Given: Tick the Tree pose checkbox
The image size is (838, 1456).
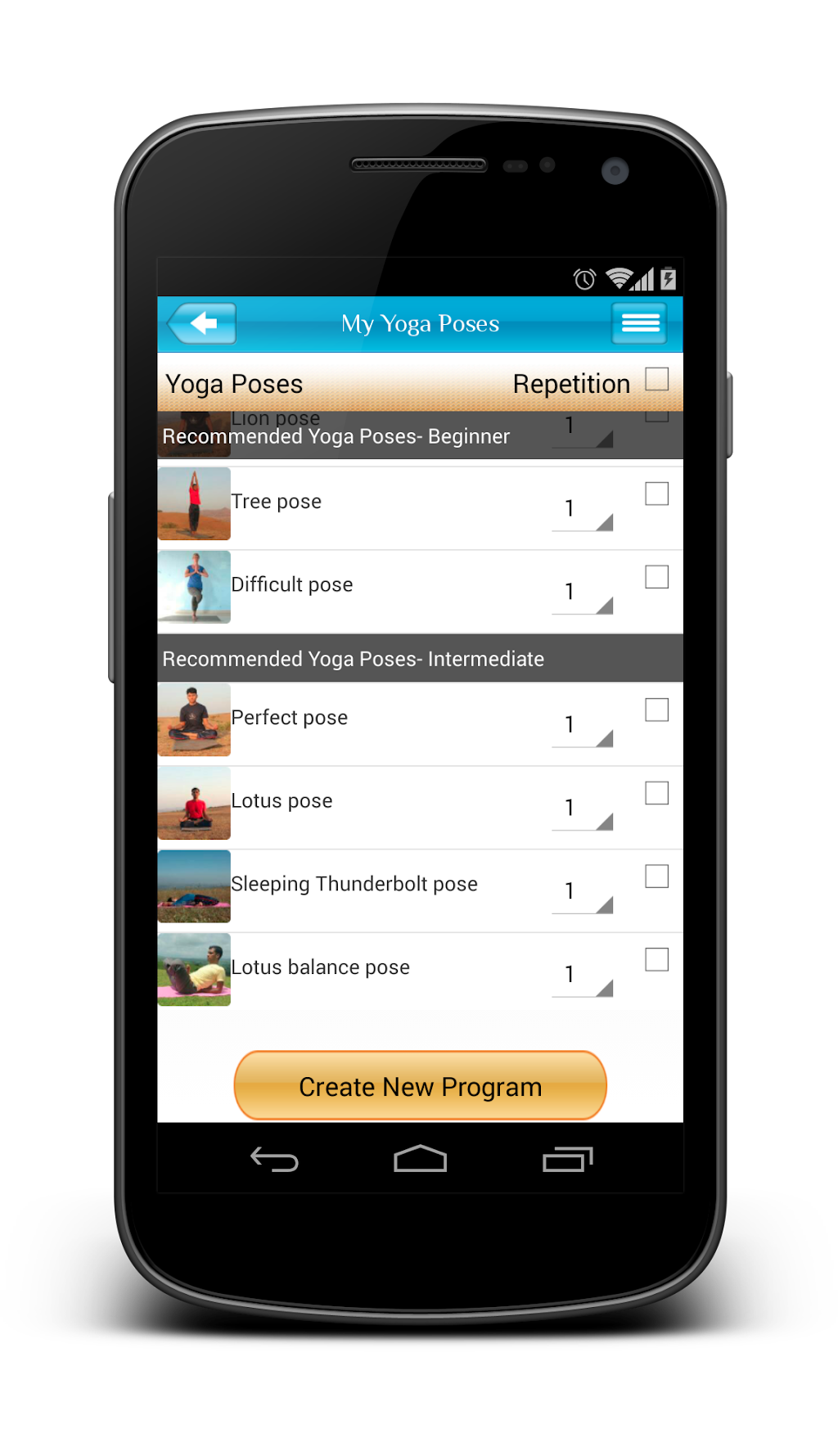Looking at the screenshot, I should (656, 494).
